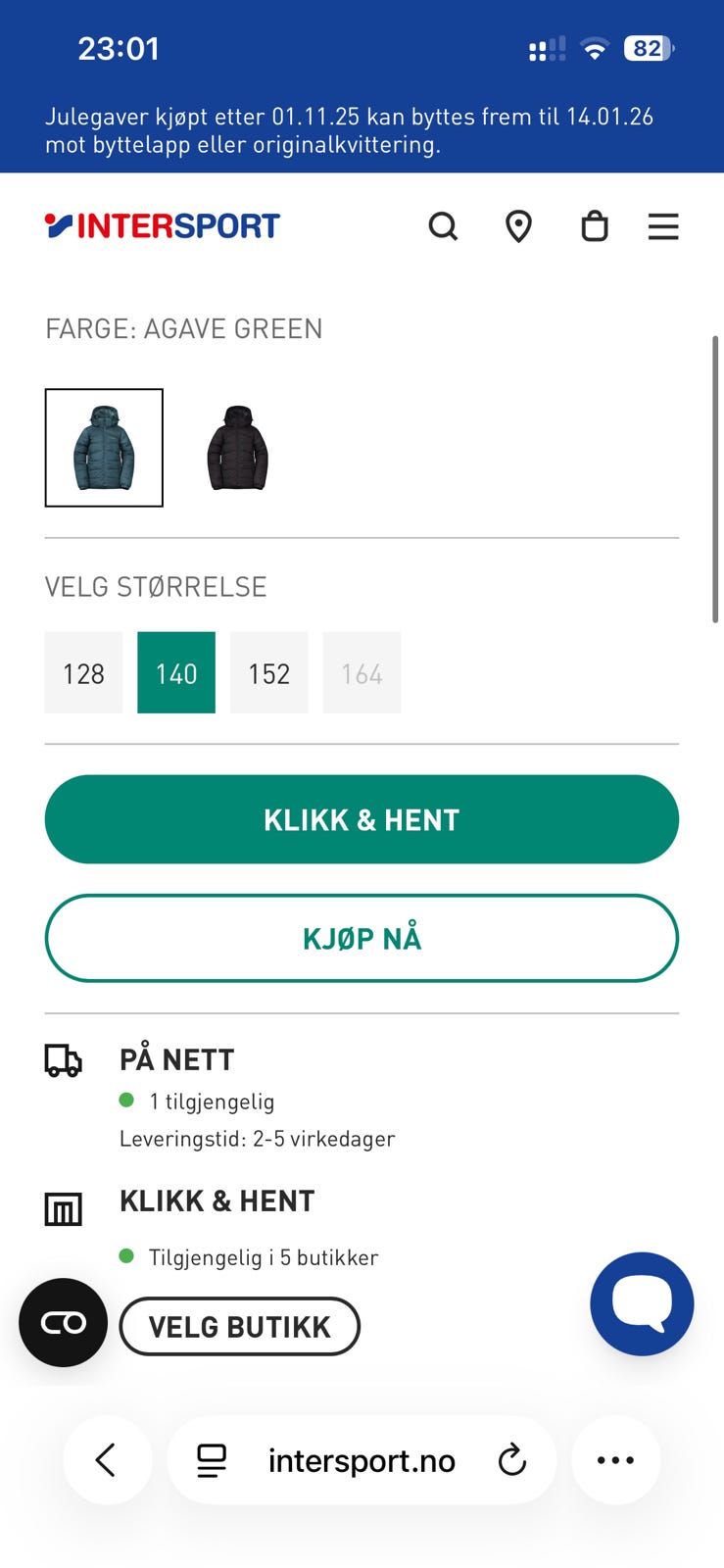Tap Velg Butikk to choose a store

[240, 1327]
